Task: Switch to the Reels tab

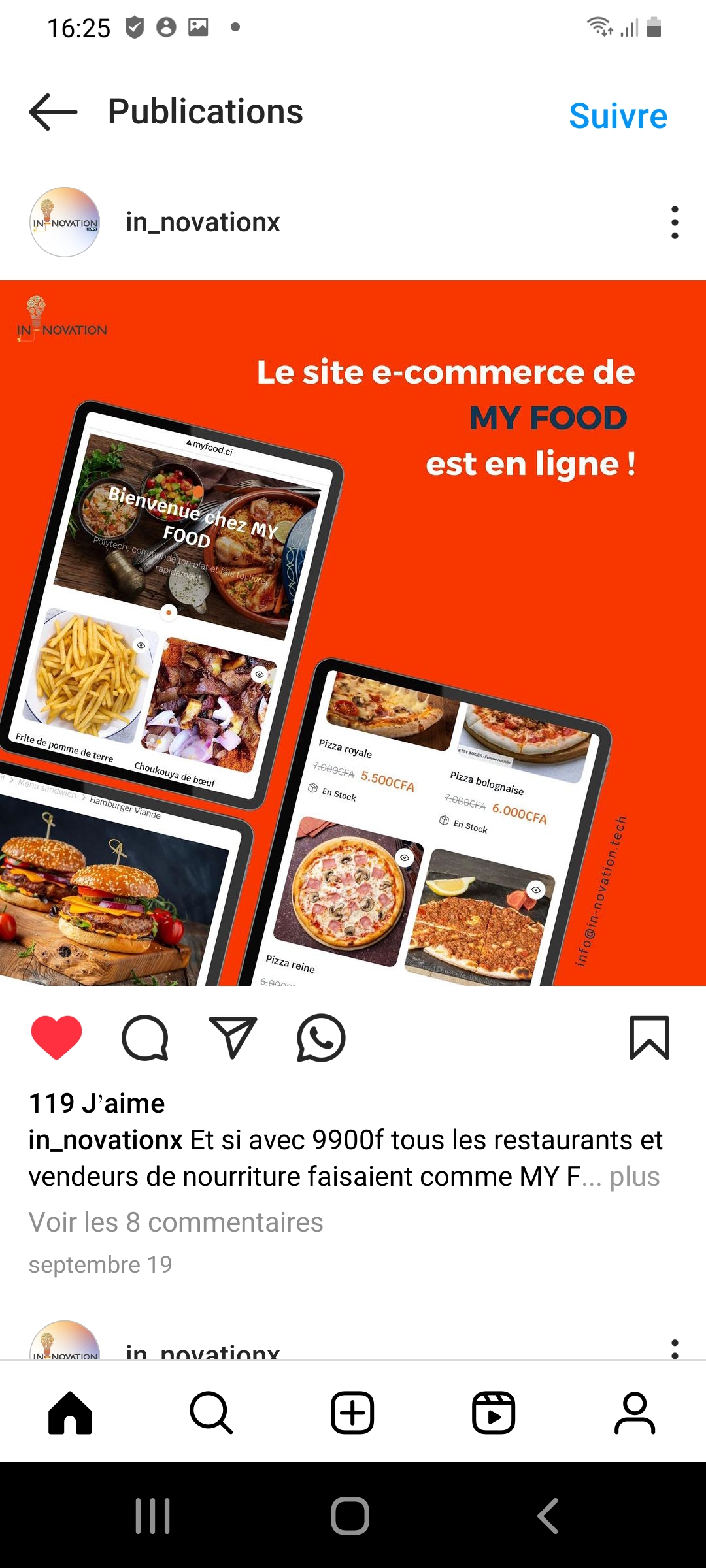Action: [x=494, y=1413]
